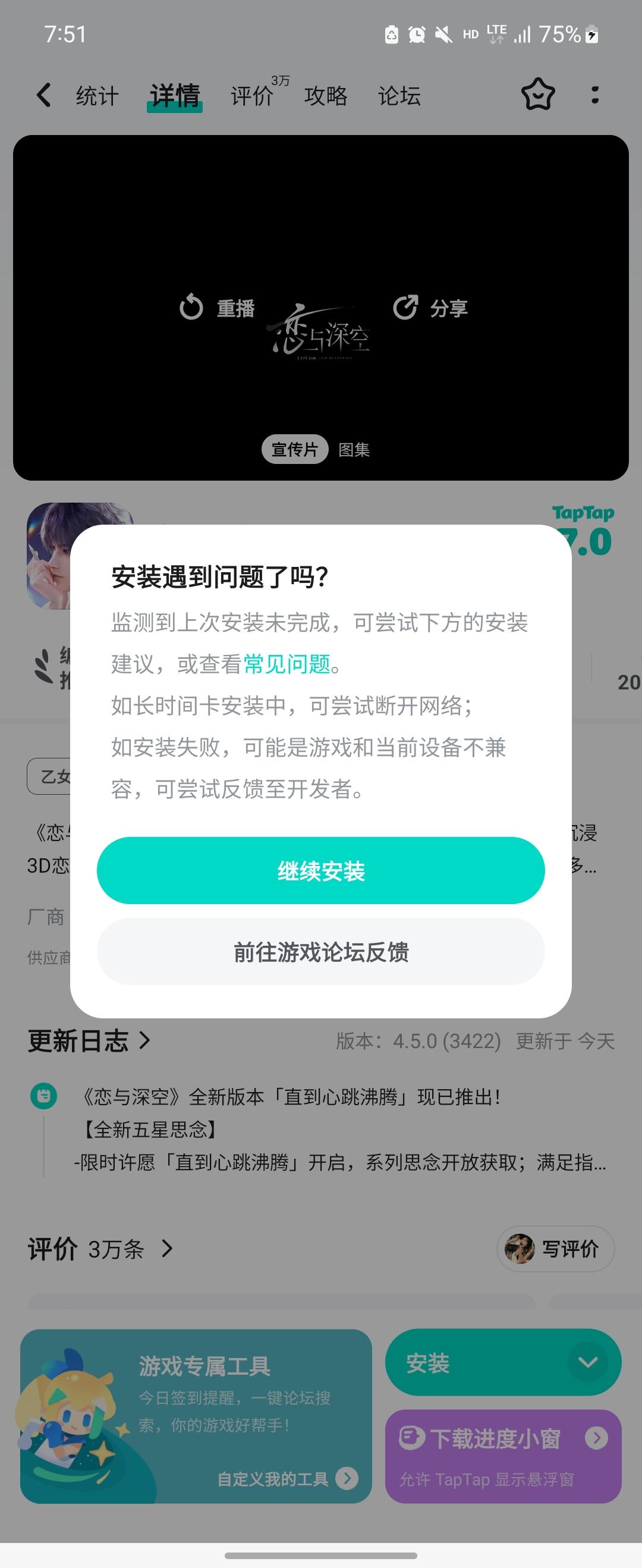Favorite the game via the star icon

click(x=538, y=95)
